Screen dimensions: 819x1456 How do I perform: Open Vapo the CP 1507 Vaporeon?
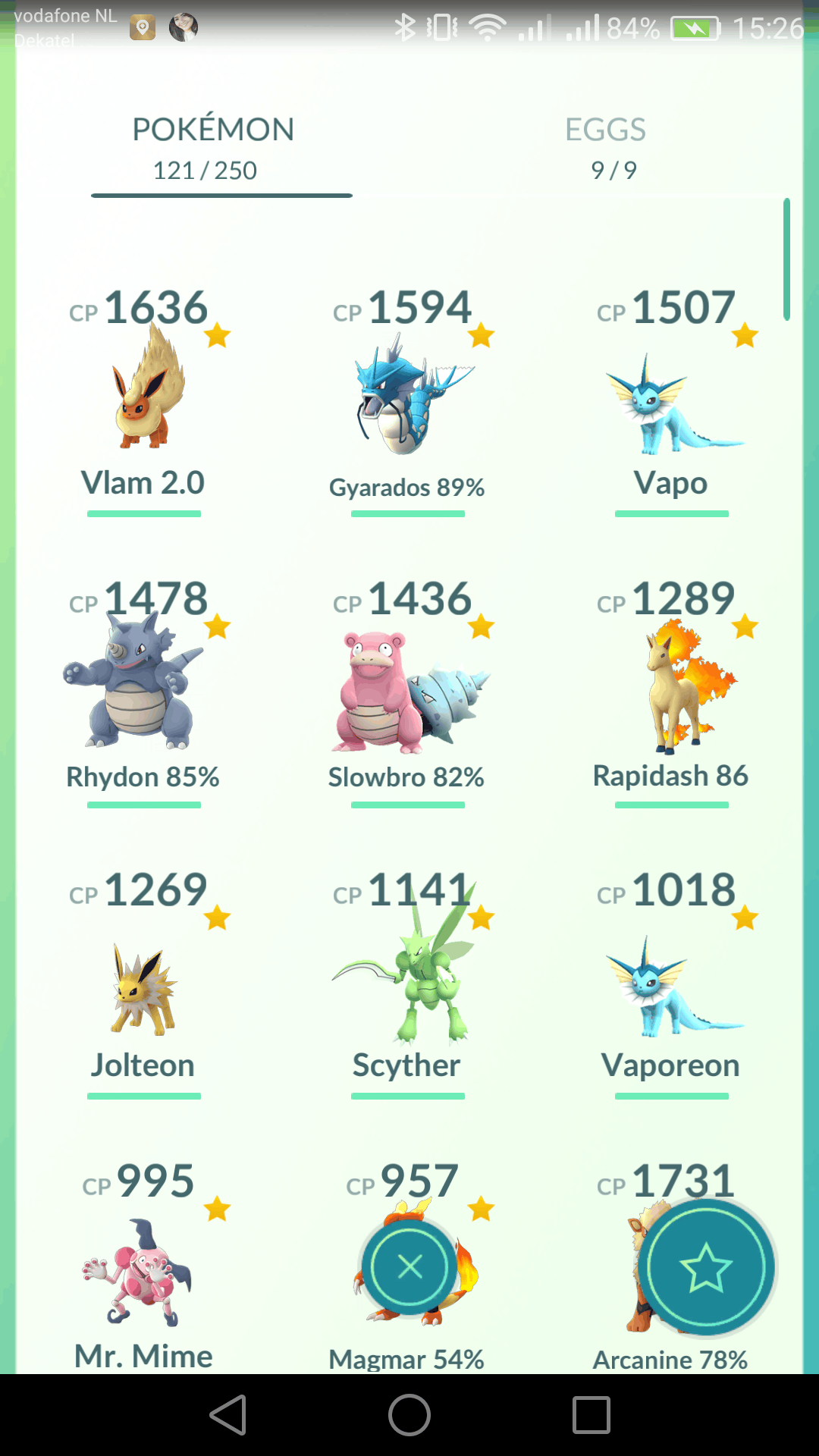(671, 402)
